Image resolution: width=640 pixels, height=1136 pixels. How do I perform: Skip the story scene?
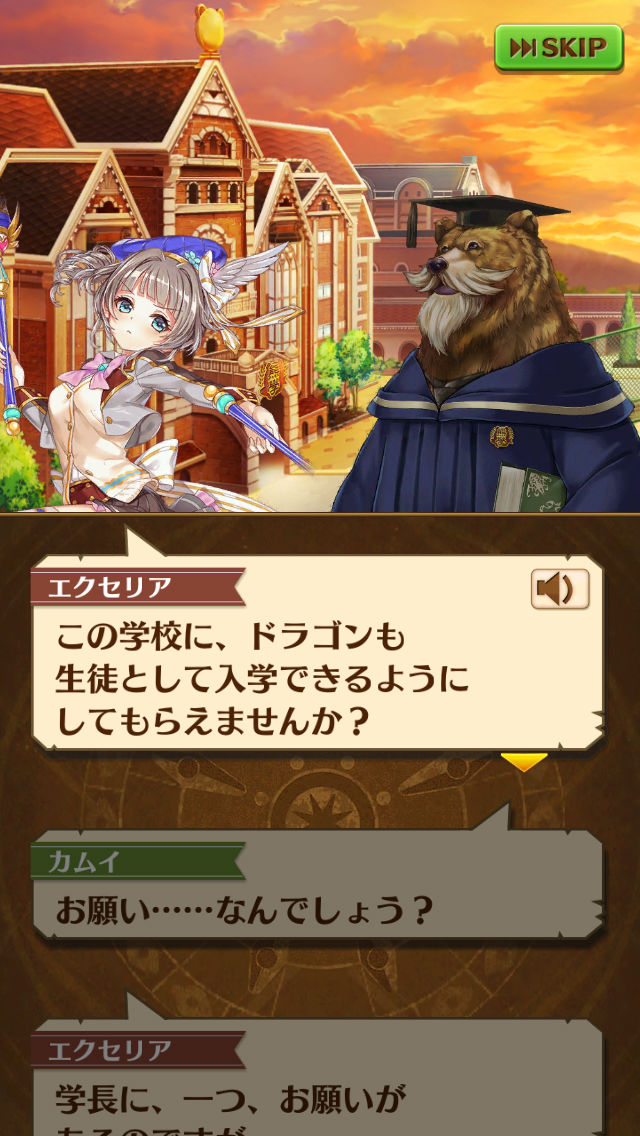coord(558,47)
